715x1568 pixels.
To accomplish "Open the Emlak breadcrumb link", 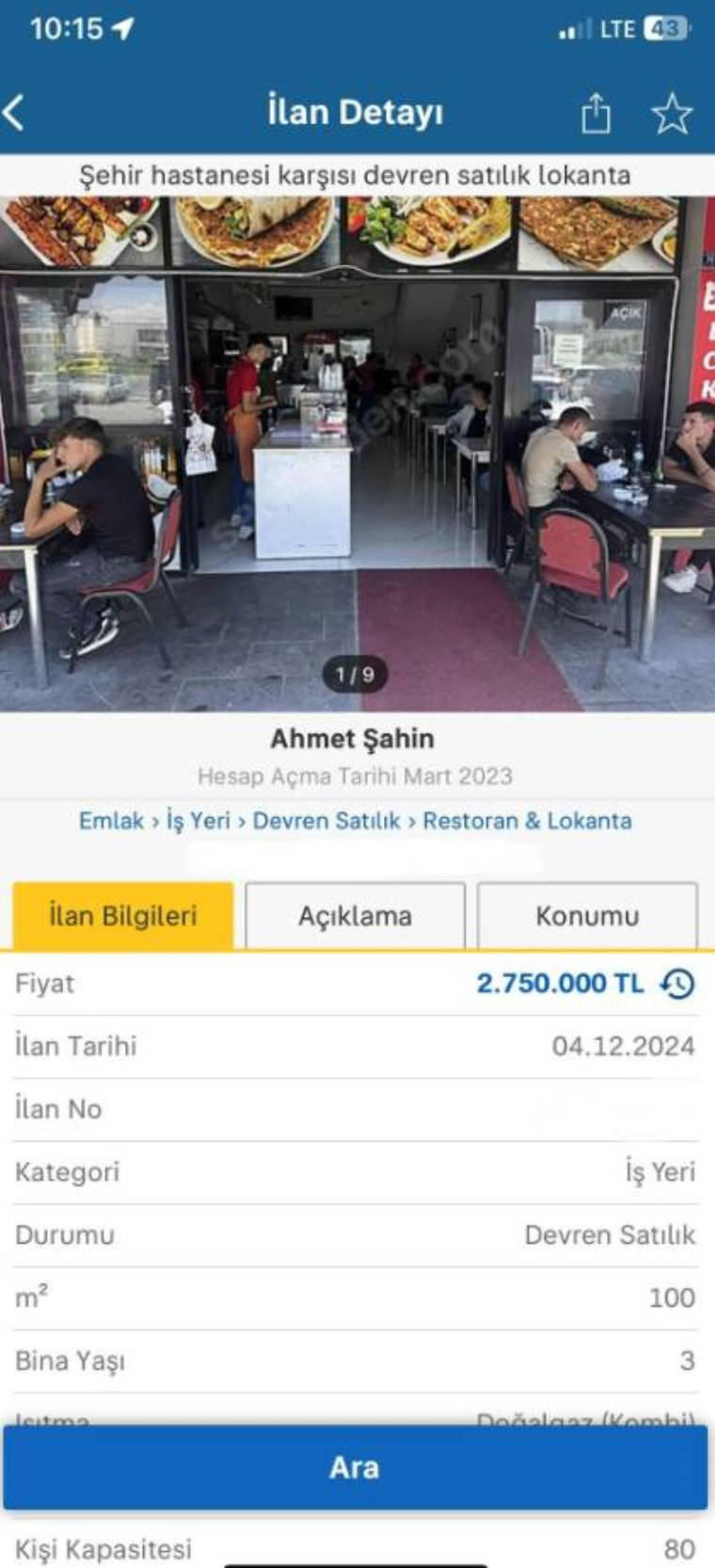I will 111,821.
